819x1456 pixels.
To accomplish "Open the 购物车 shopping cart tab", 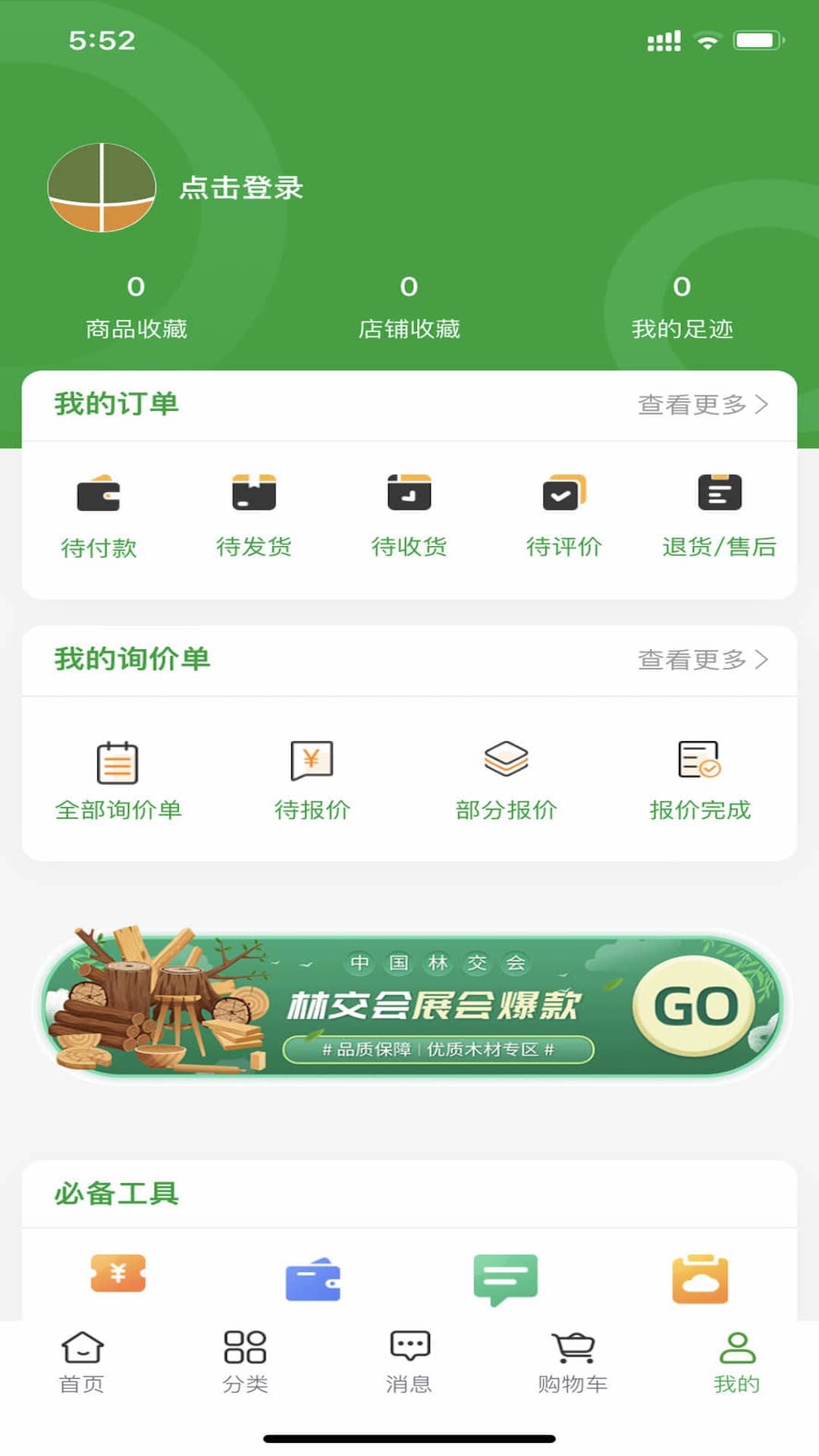I will [573, 1361].
